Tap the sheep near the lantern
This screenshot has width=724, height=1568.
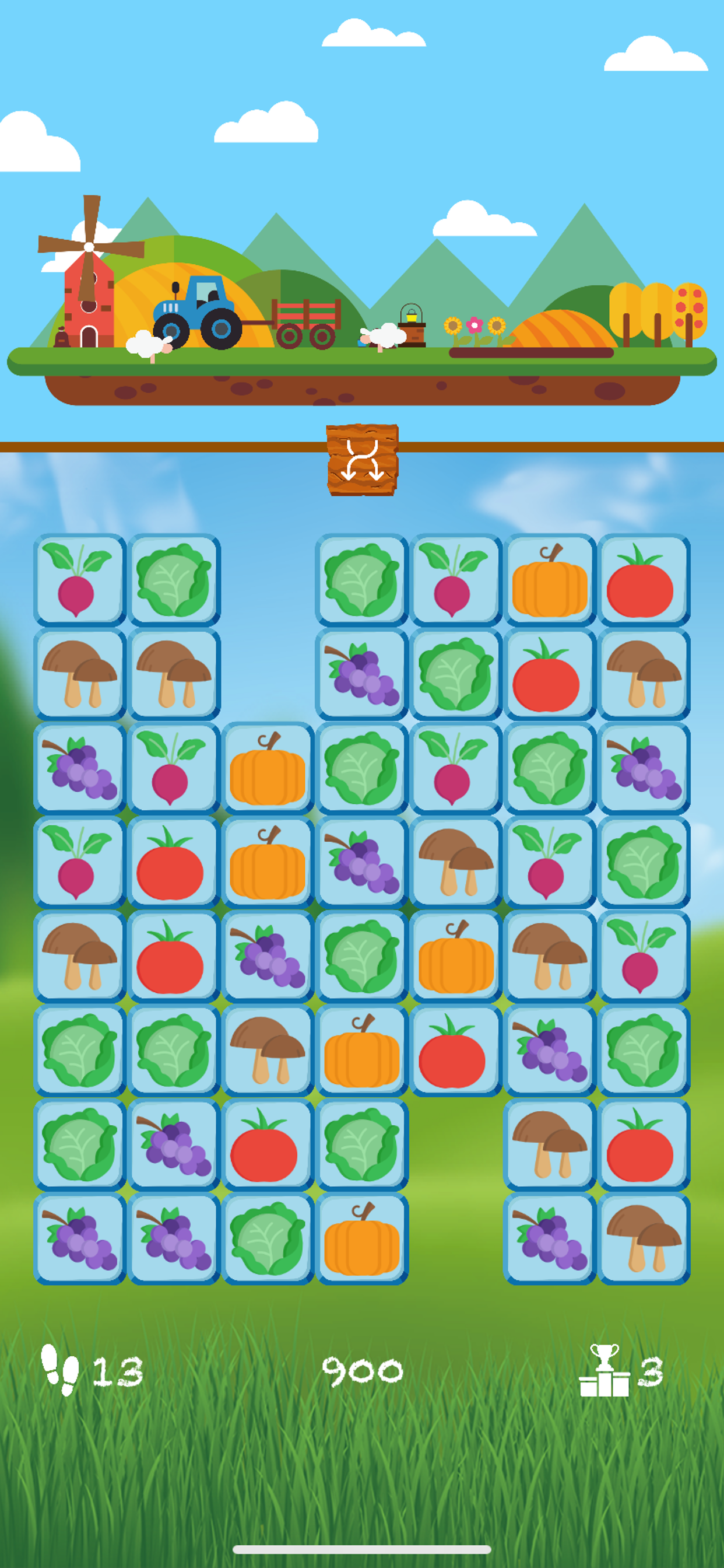coord(384,335)
